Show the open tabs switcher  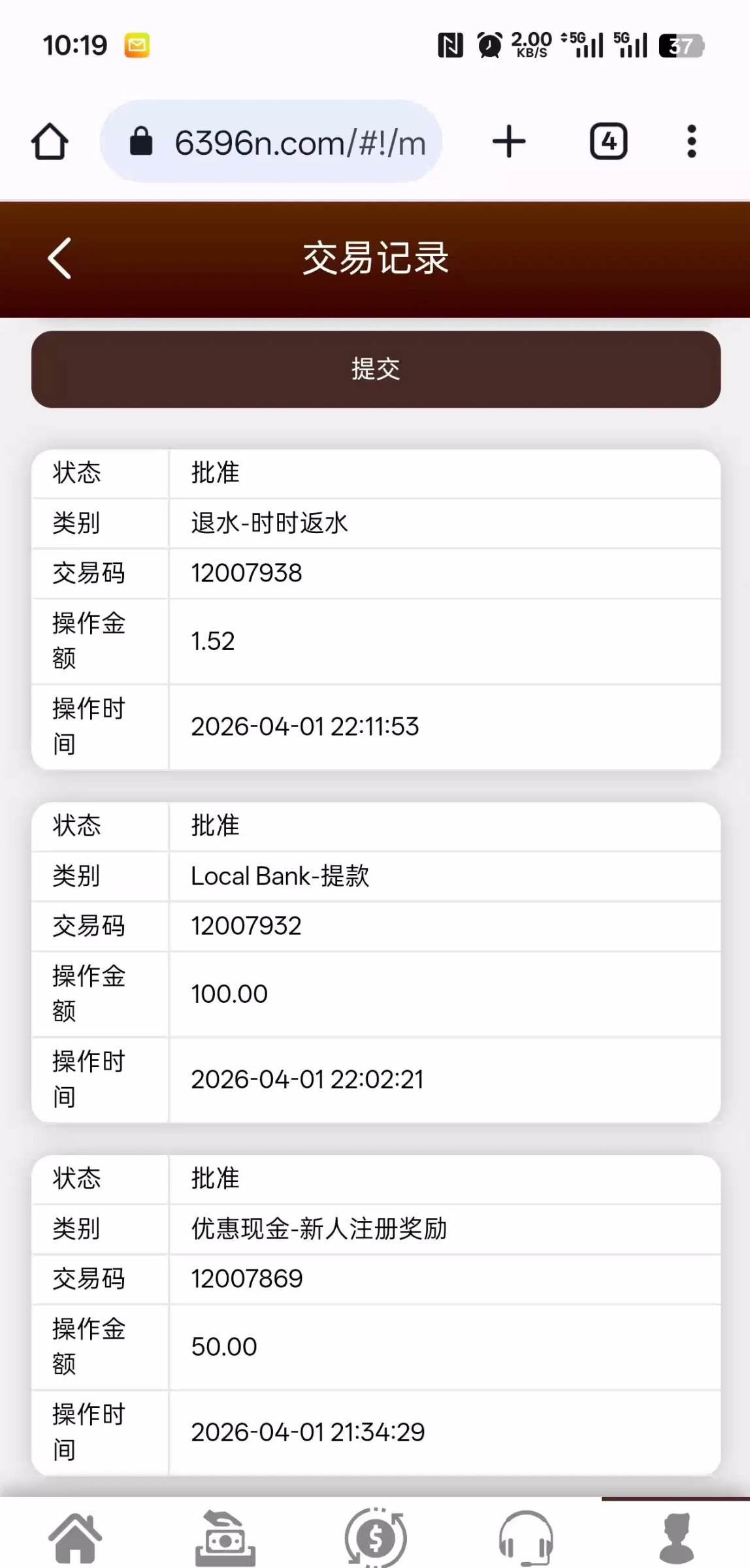tap(608, 142)
